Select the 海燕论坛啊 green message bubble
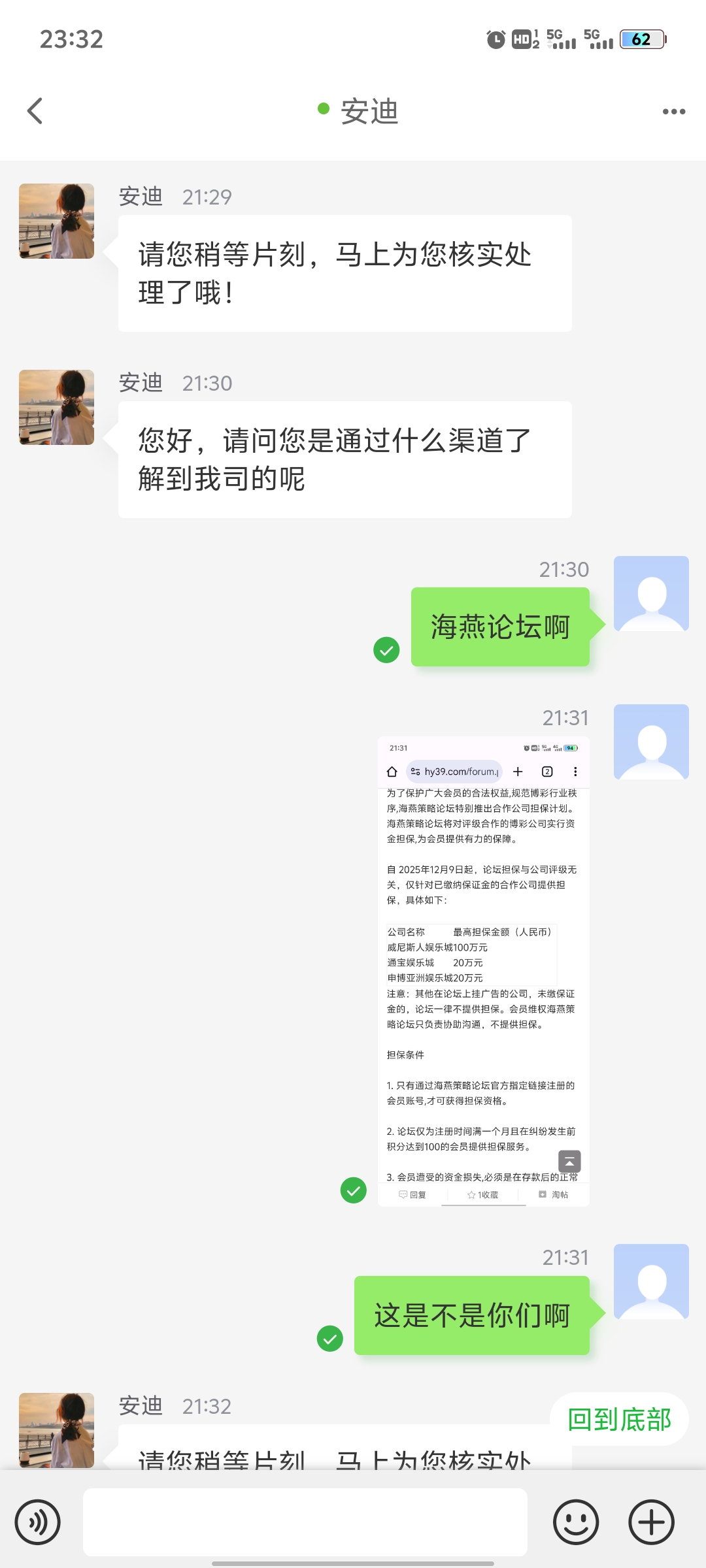The image size is (706, 1568). [x=500, y=626]
